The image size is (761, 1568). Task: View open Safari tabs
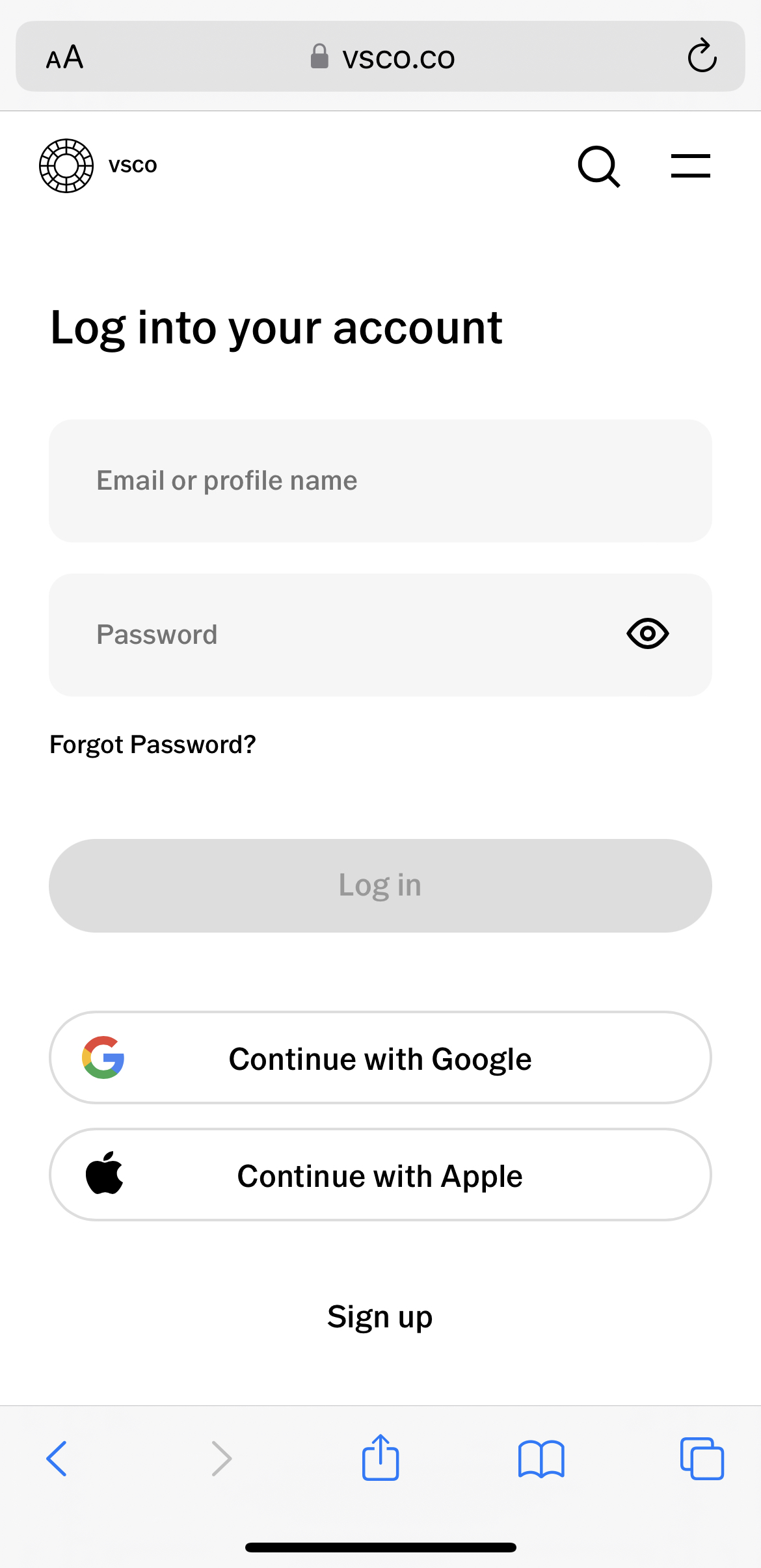[702, 1459]
